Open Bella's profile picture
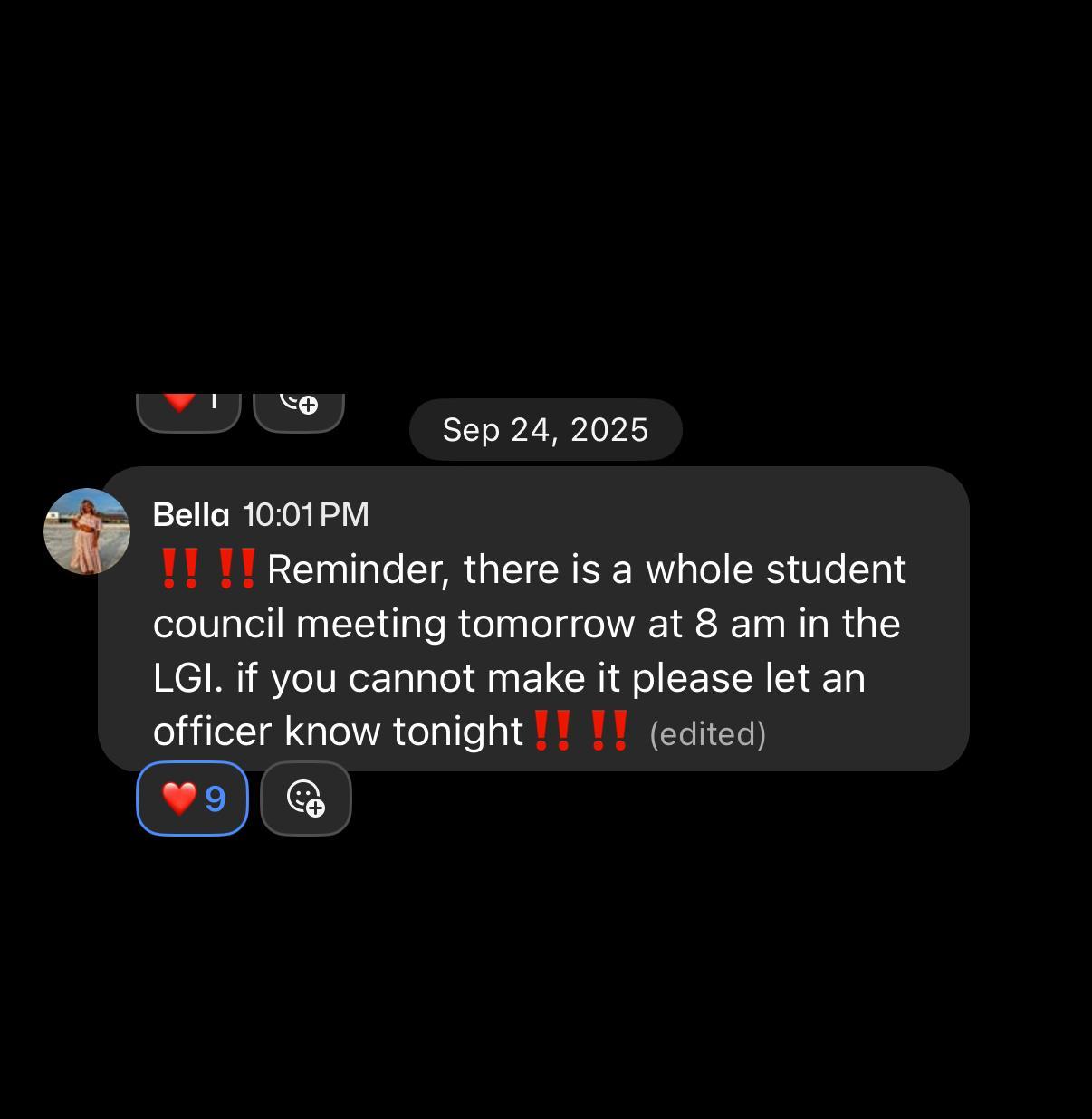 click(x=87, y=531)
